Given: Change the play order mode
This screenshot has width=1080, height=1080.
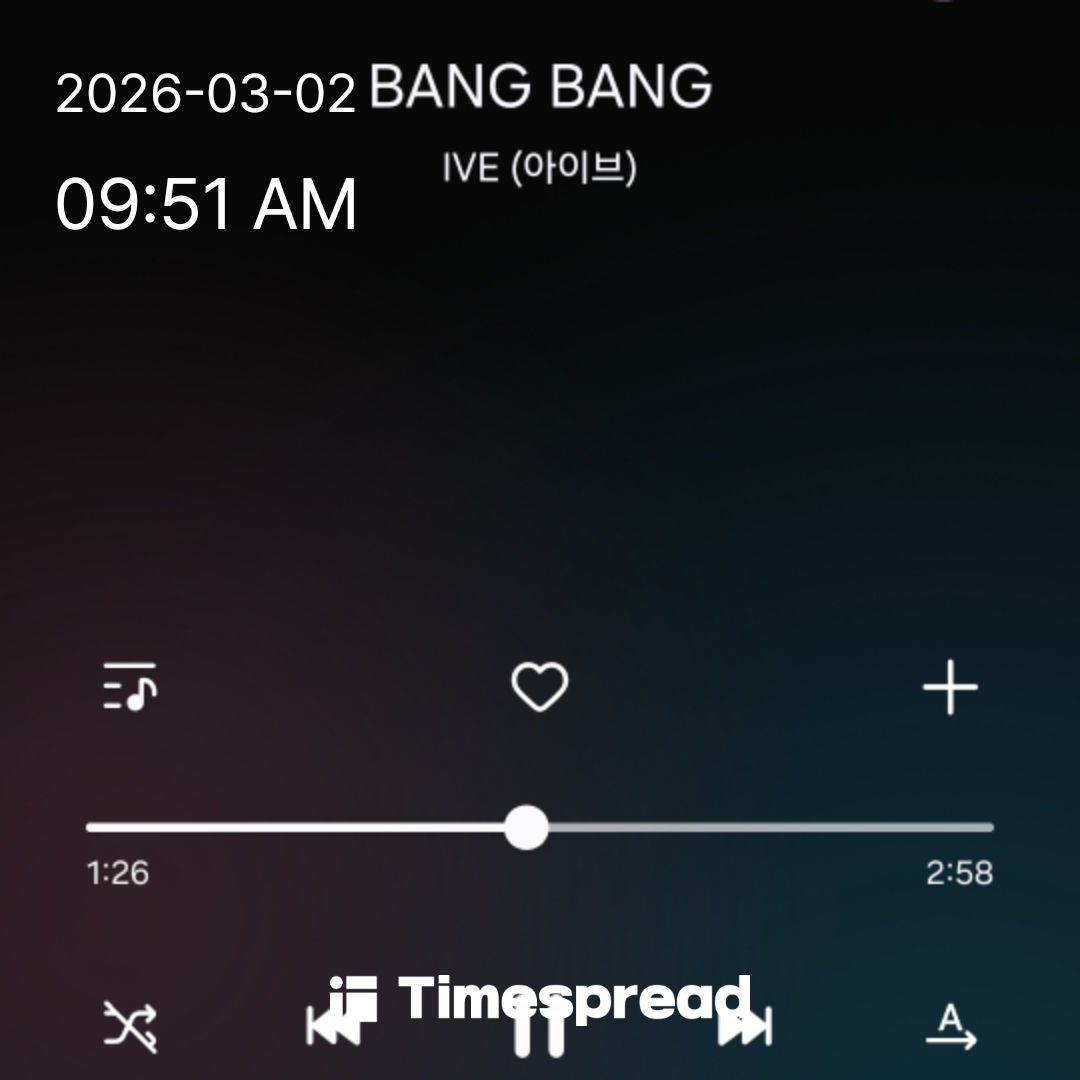Looking at the screenshot, I should (950, 1027).
